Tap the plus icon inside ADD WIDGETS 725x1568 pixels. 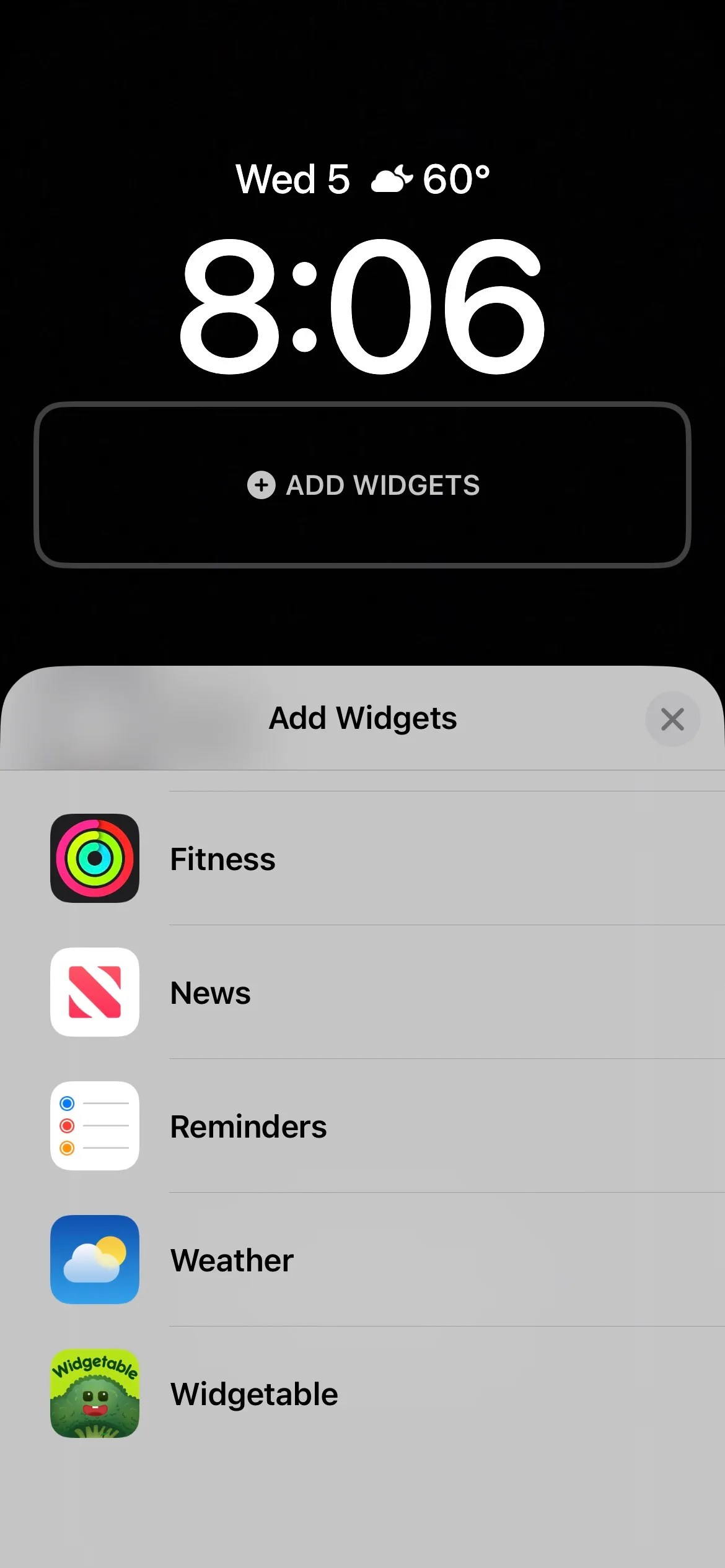[261, 486]
